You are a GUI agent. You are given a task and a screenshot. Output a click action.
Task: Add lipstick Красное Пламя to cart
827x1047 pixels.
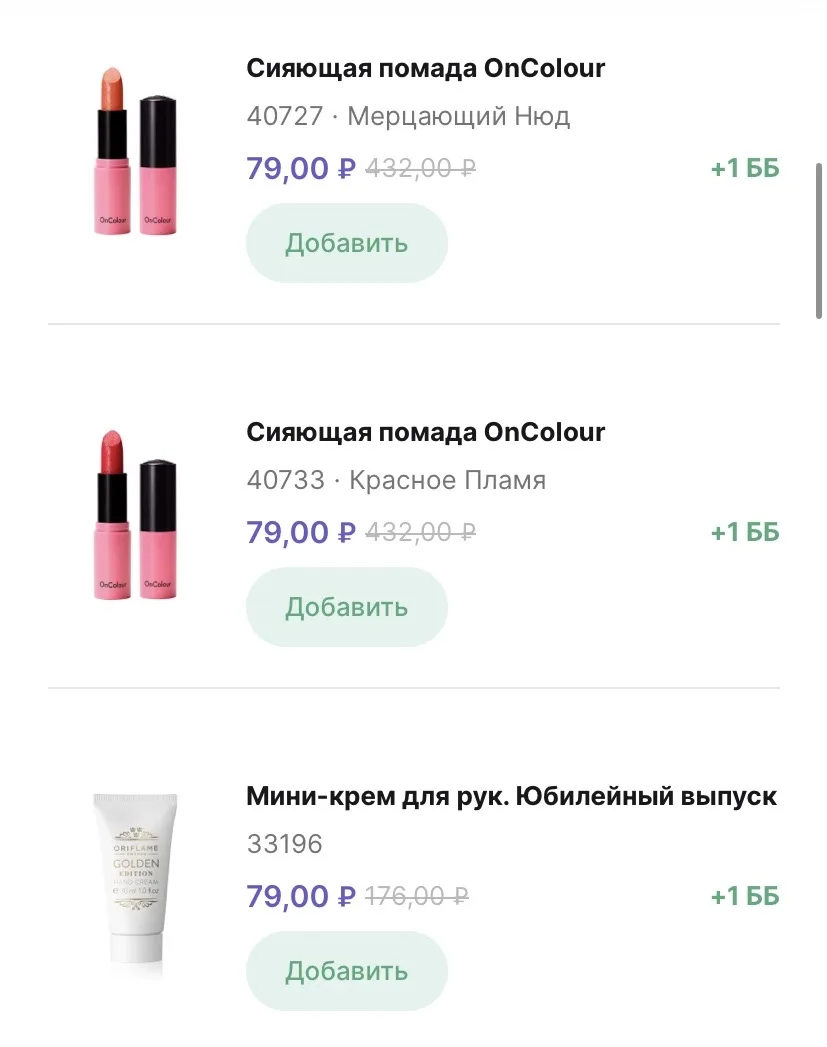tap(346, 607)
